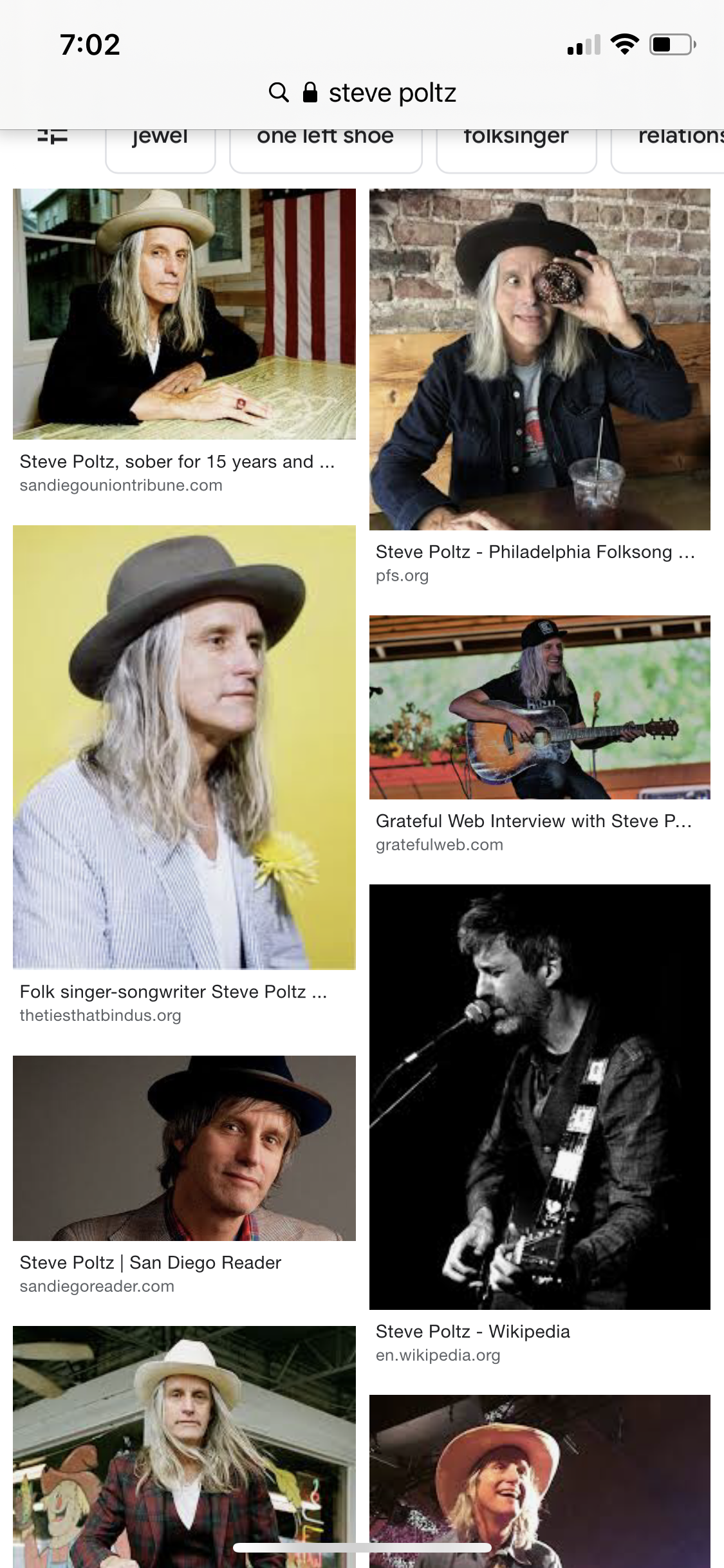Image resolution: width=724 pixels, height=1568 pixels.
Task: Open the Grateful Web Interview image
Action: [539, 707]
